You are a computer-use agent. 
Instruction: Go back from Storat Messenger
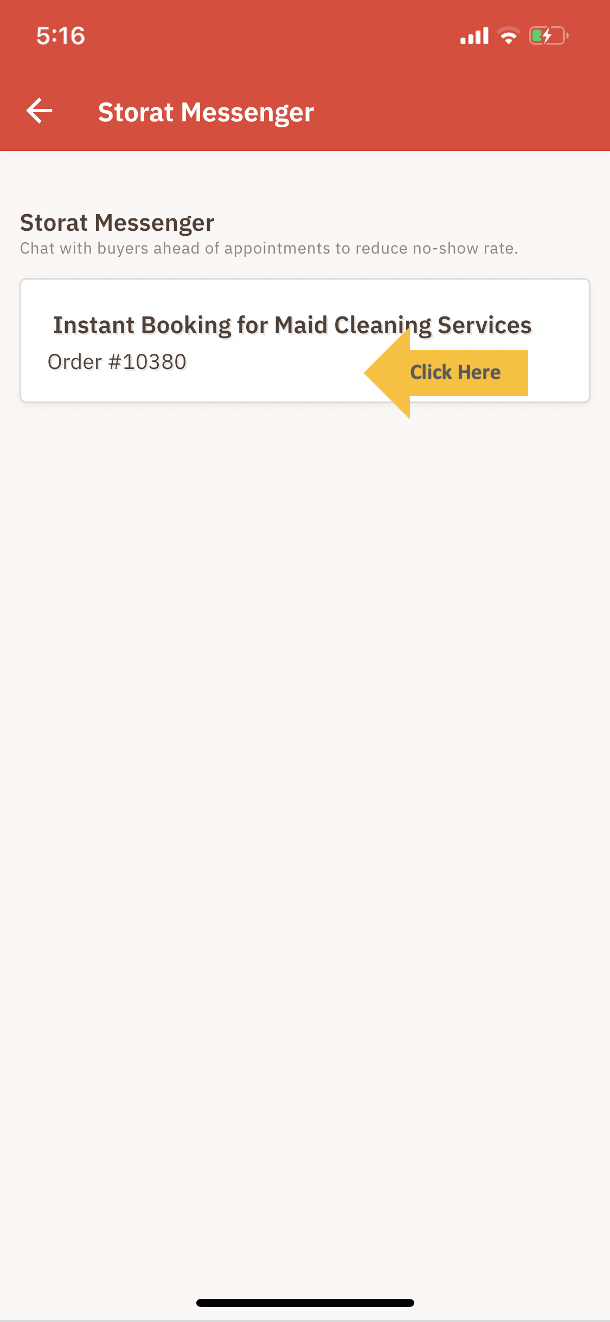click(x=39, y=111)
